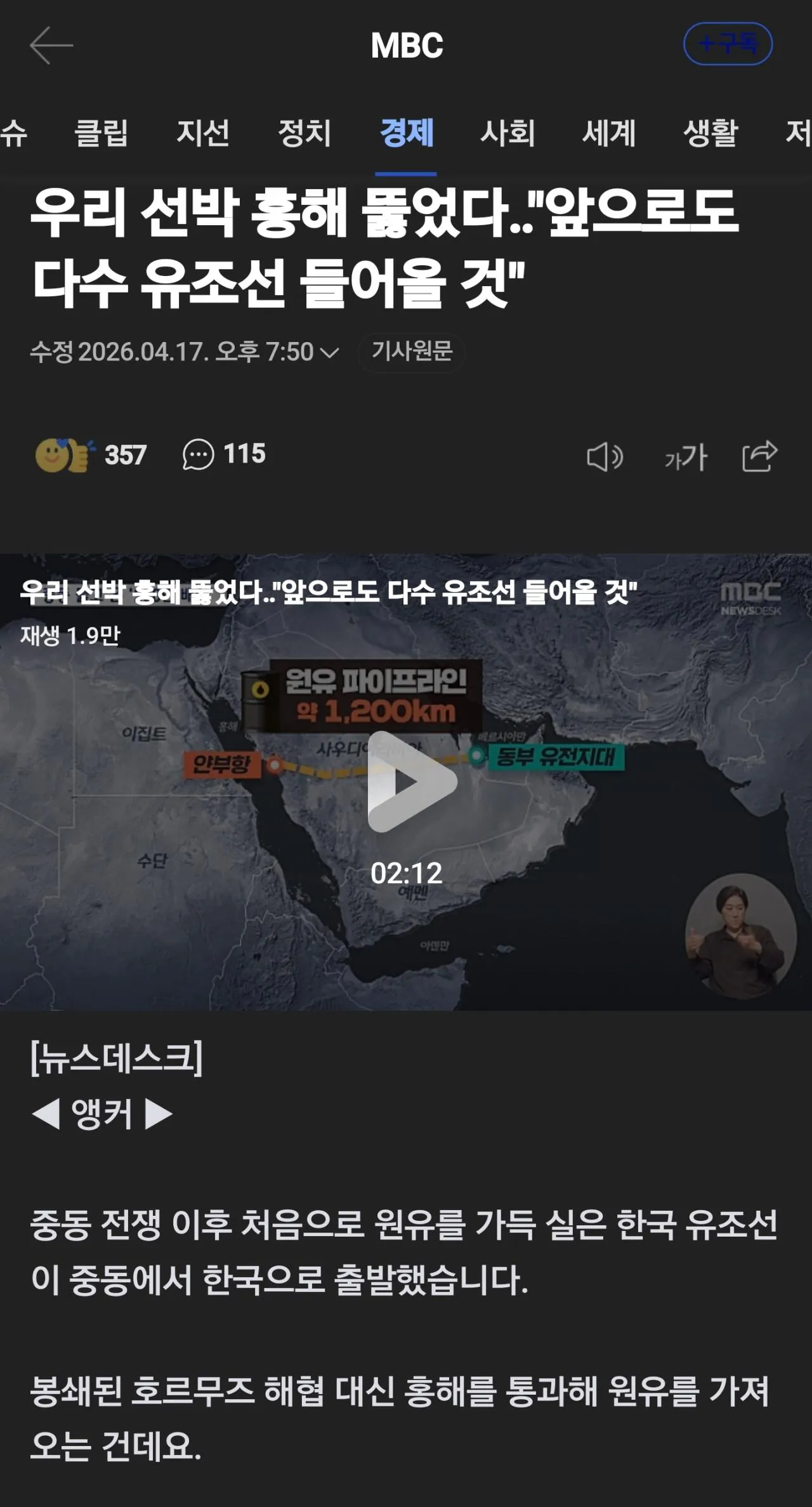Image resolution: width=812 pixels, height=1507 pixels.
Task: React to the article with emoji icon
Action: tap(62, 455)
